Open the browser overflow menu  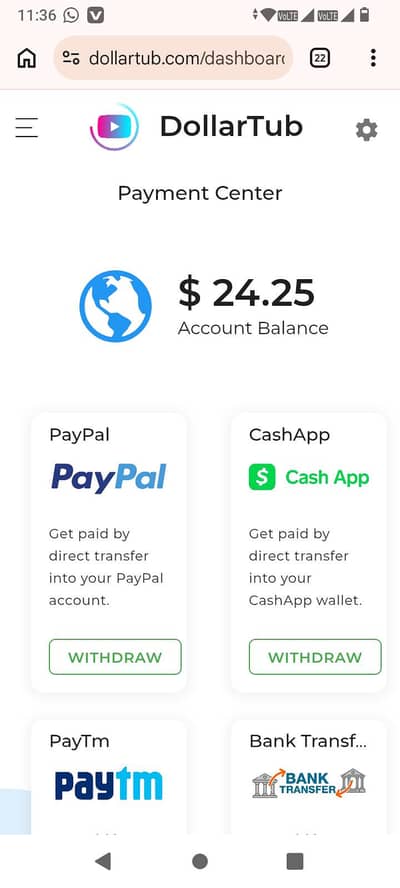tap(373, 58)
